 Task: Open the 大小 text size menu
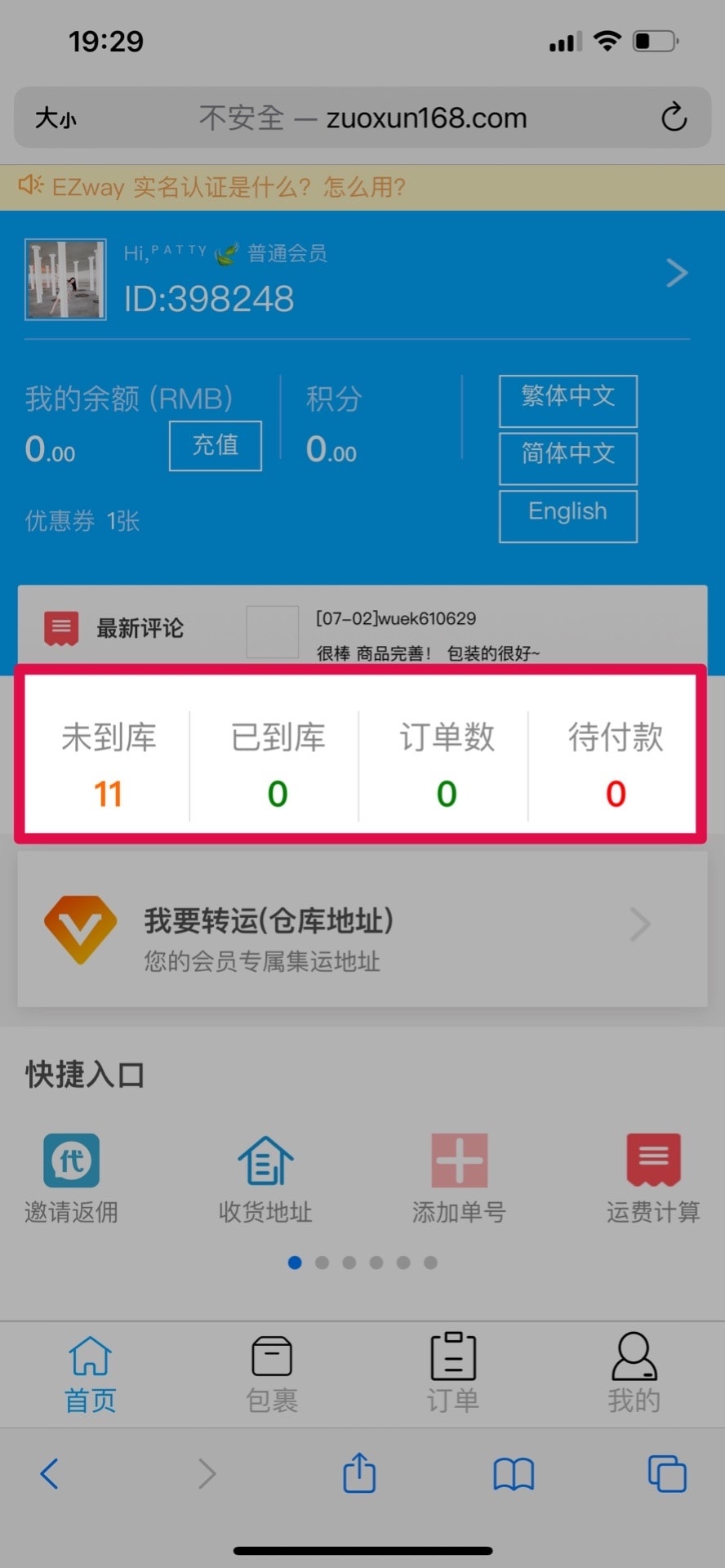click(56, 118)
